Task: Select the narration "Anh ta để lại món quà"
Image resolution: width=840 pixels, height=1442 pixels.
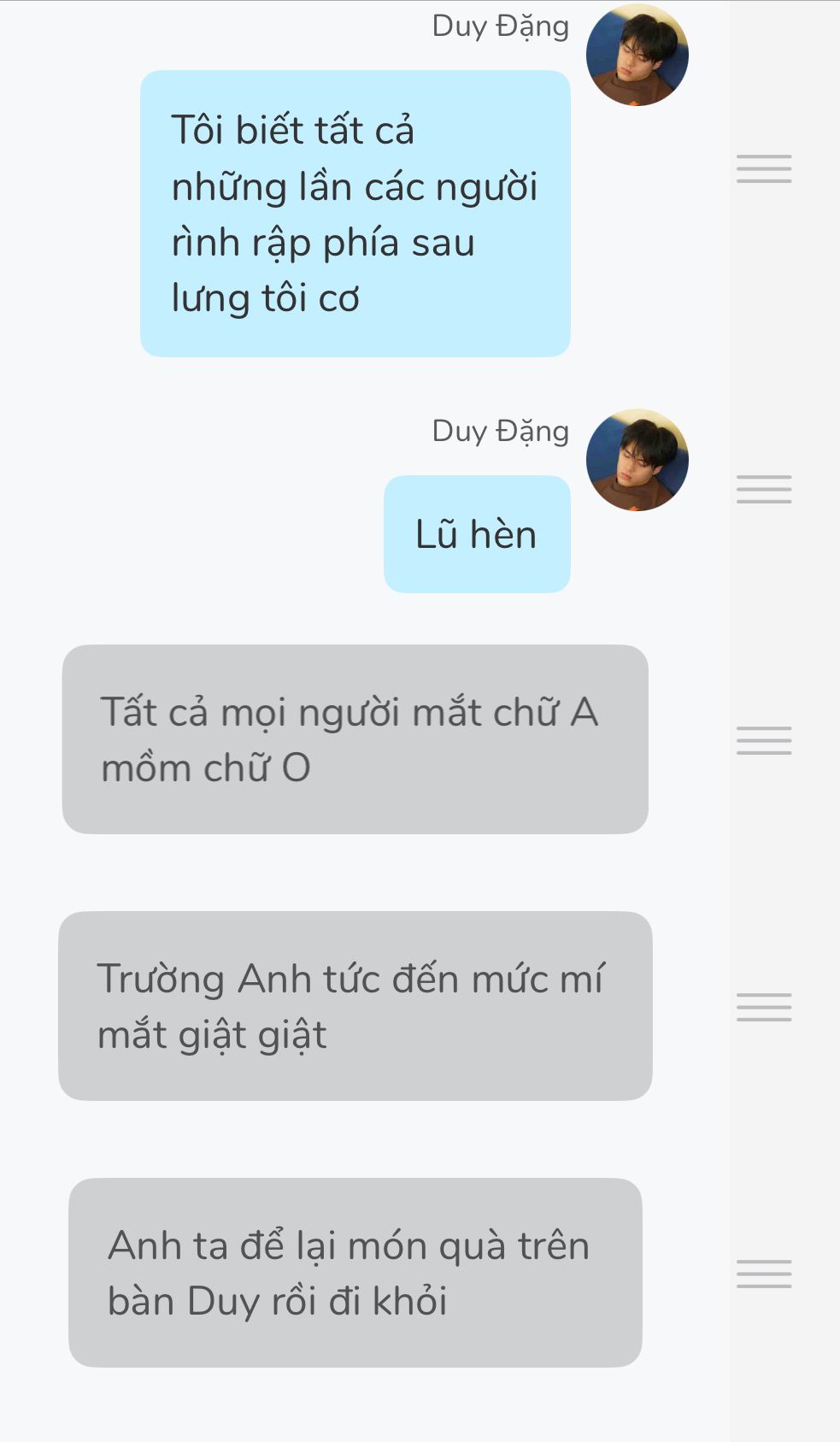Action: click(x=355, y=1273)
